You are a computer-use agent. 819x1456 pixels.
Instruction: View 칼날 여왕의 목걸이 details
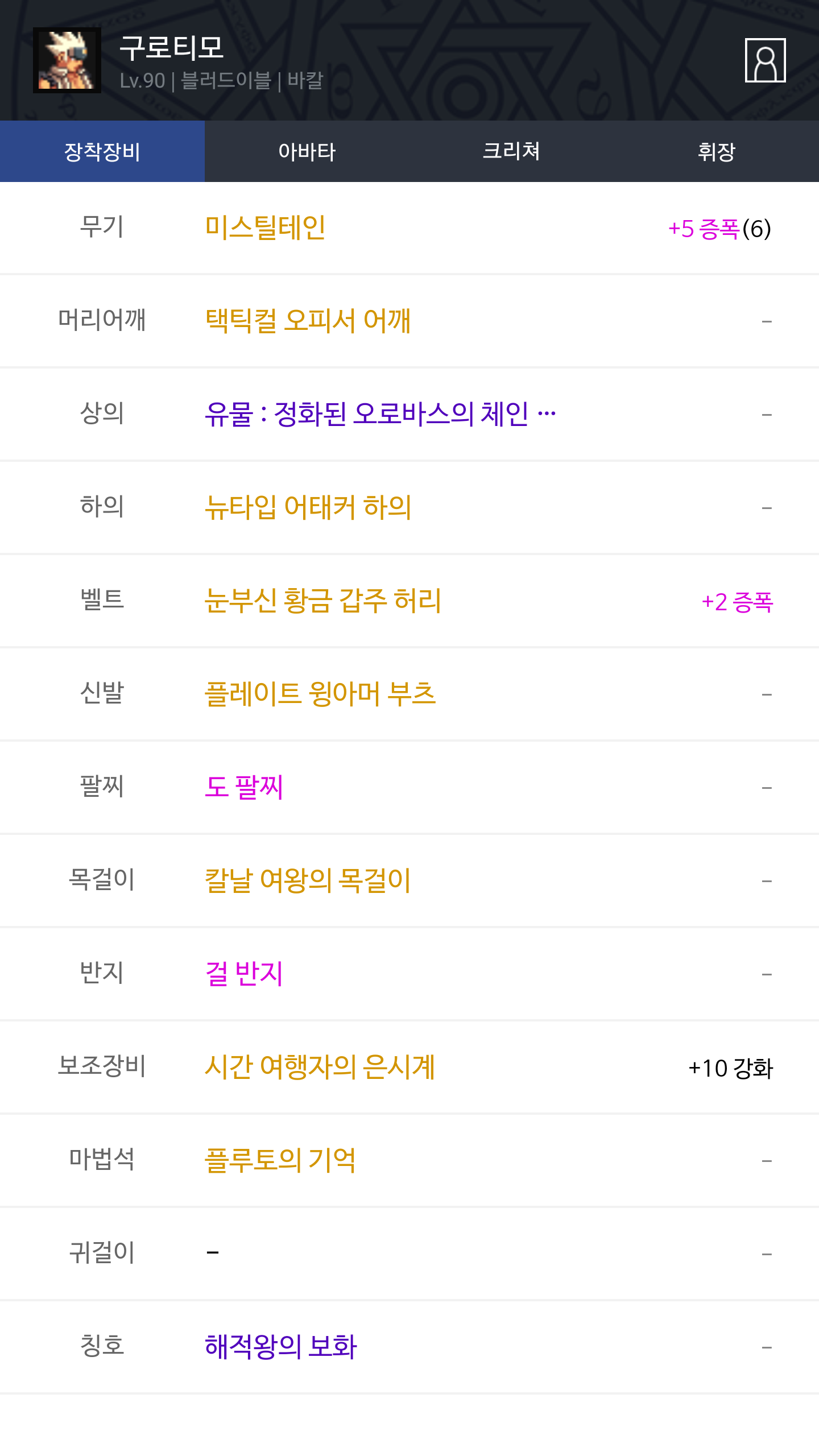(308, 880)
